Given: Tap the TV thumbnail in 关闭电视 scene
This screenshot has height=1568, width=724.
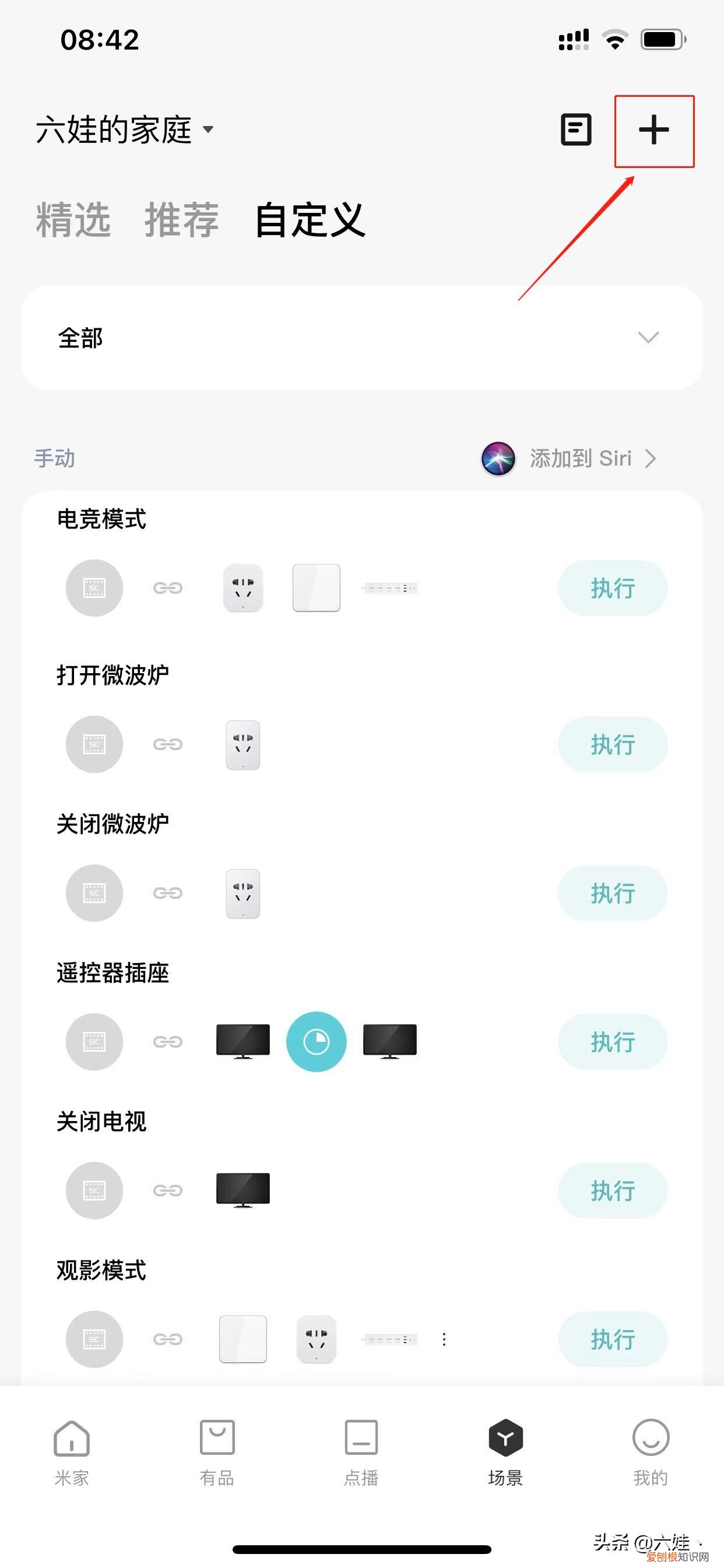Looking at the screenshot, I should [x=242, y=1190].
